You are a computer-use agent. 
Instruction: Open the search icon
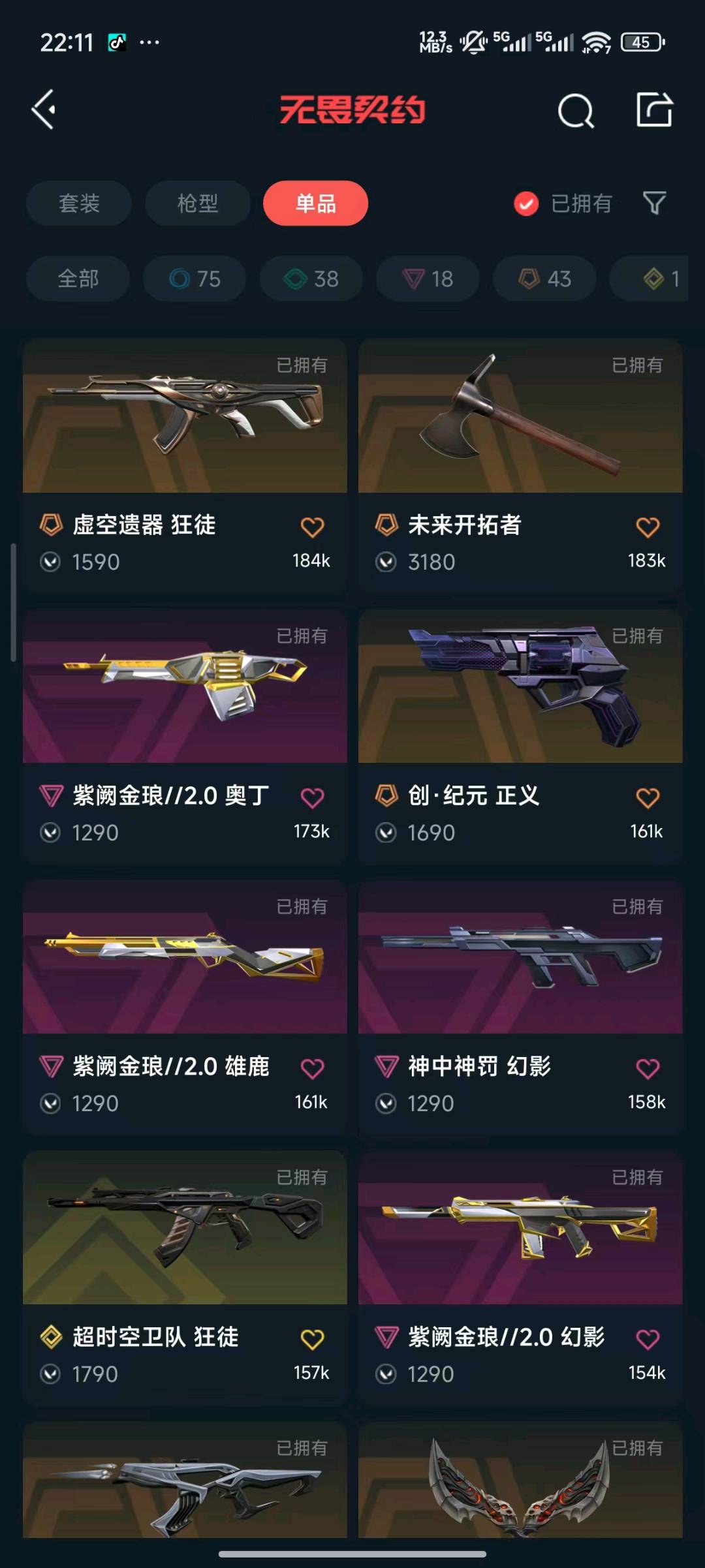[576, 111]
